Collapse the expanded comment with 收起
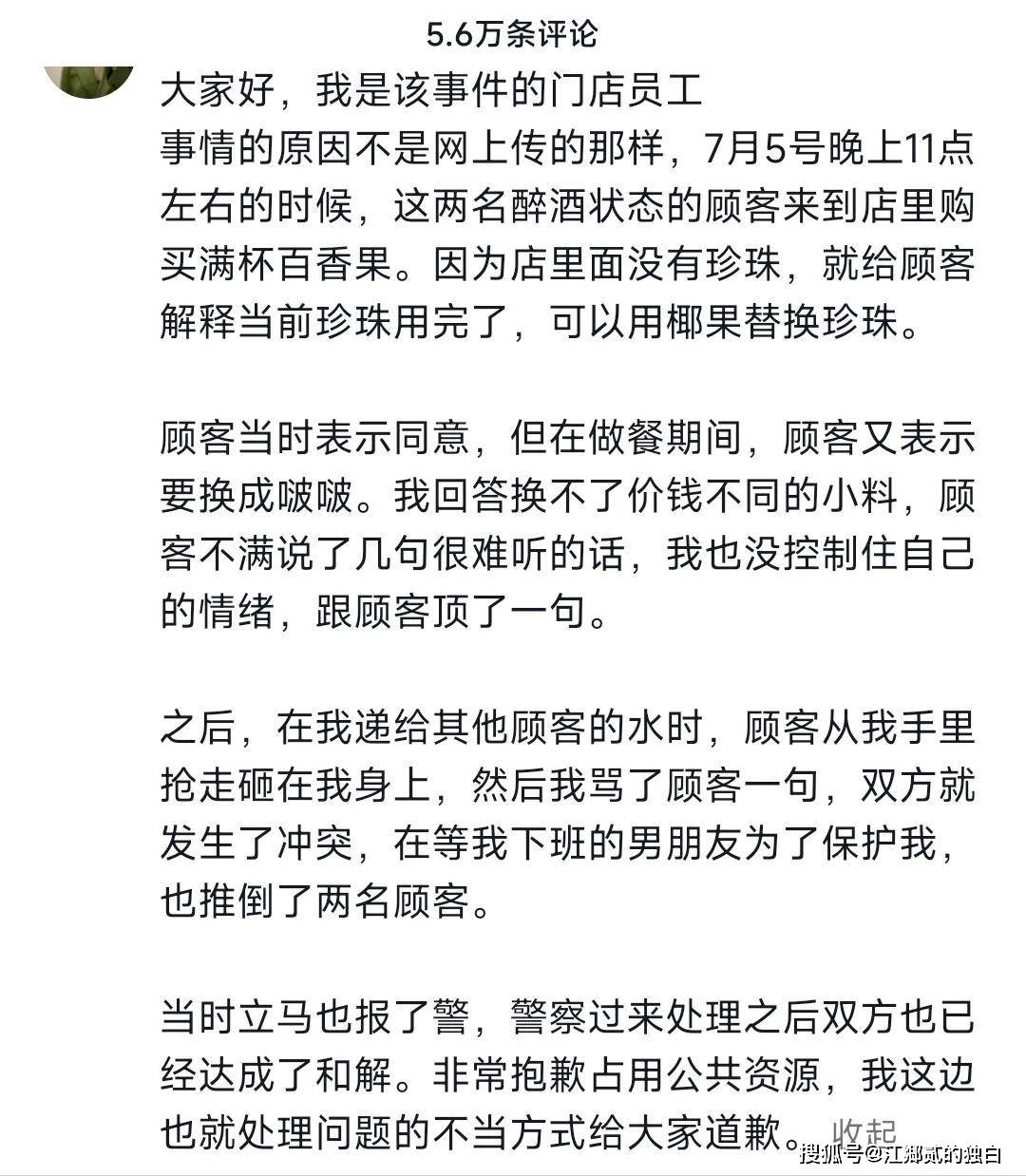Image resolution: width=1026 pixels, height=1176 pixels. click(863, 1131)
